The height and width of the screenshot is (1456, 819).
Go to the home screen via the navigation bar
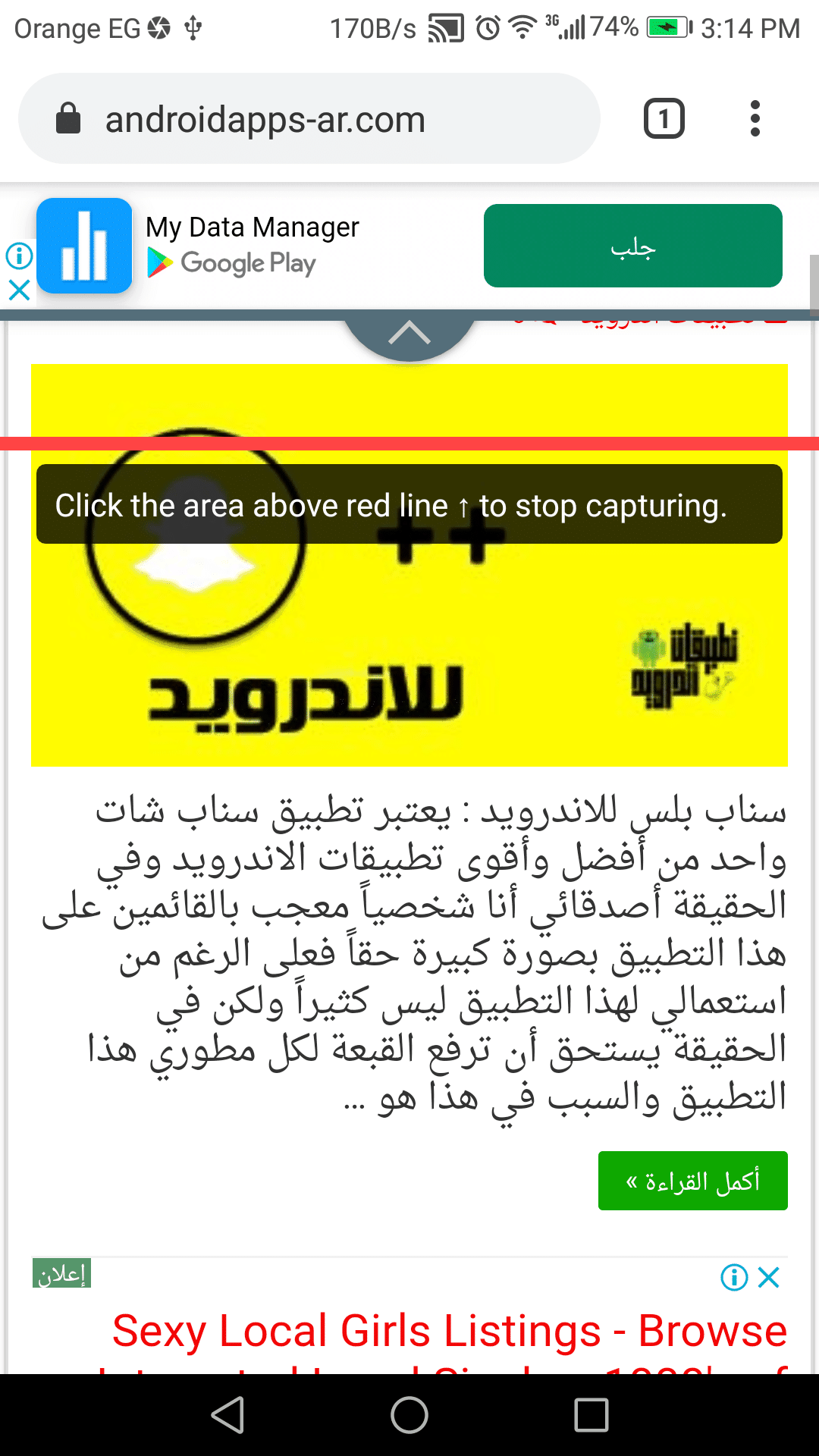point(409,1415)
